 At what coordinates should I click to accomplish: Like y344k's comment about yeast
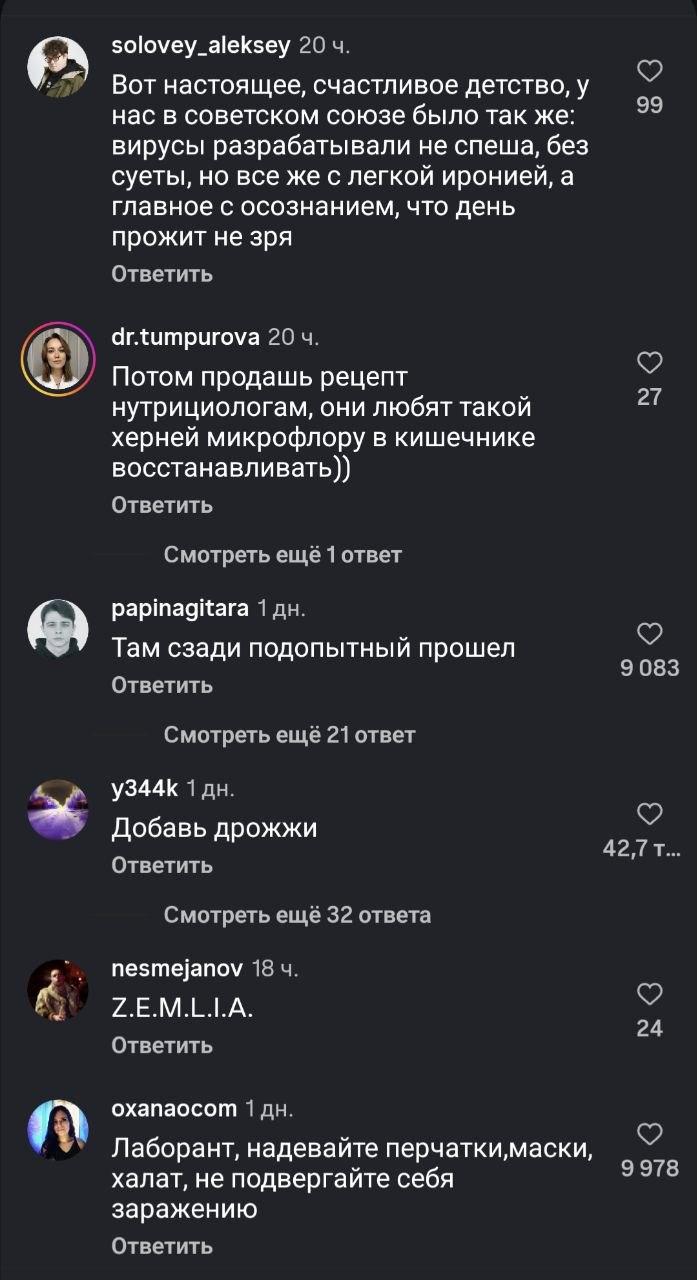point(650,813)
